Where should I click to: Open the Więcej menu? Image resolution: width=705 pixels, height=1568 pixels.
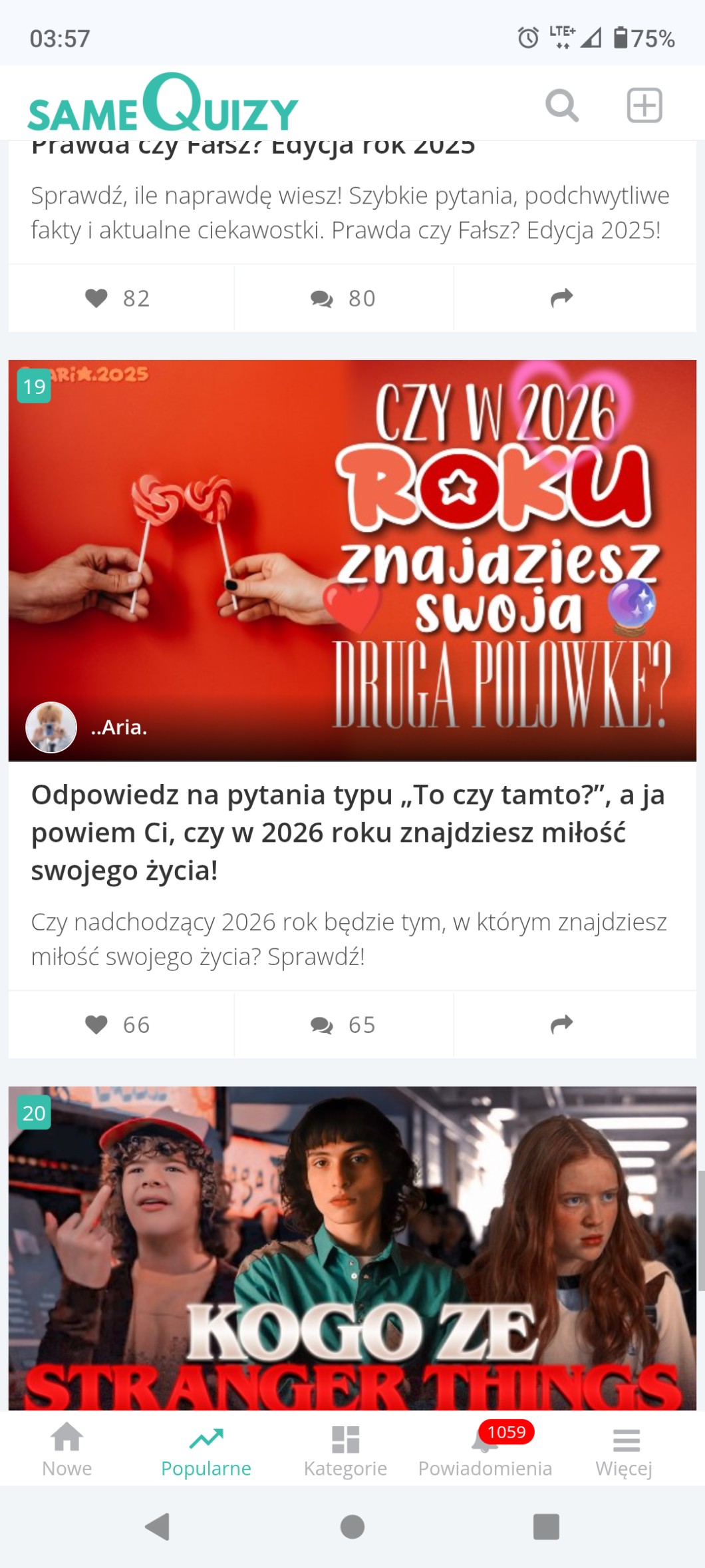(625, 1448)
